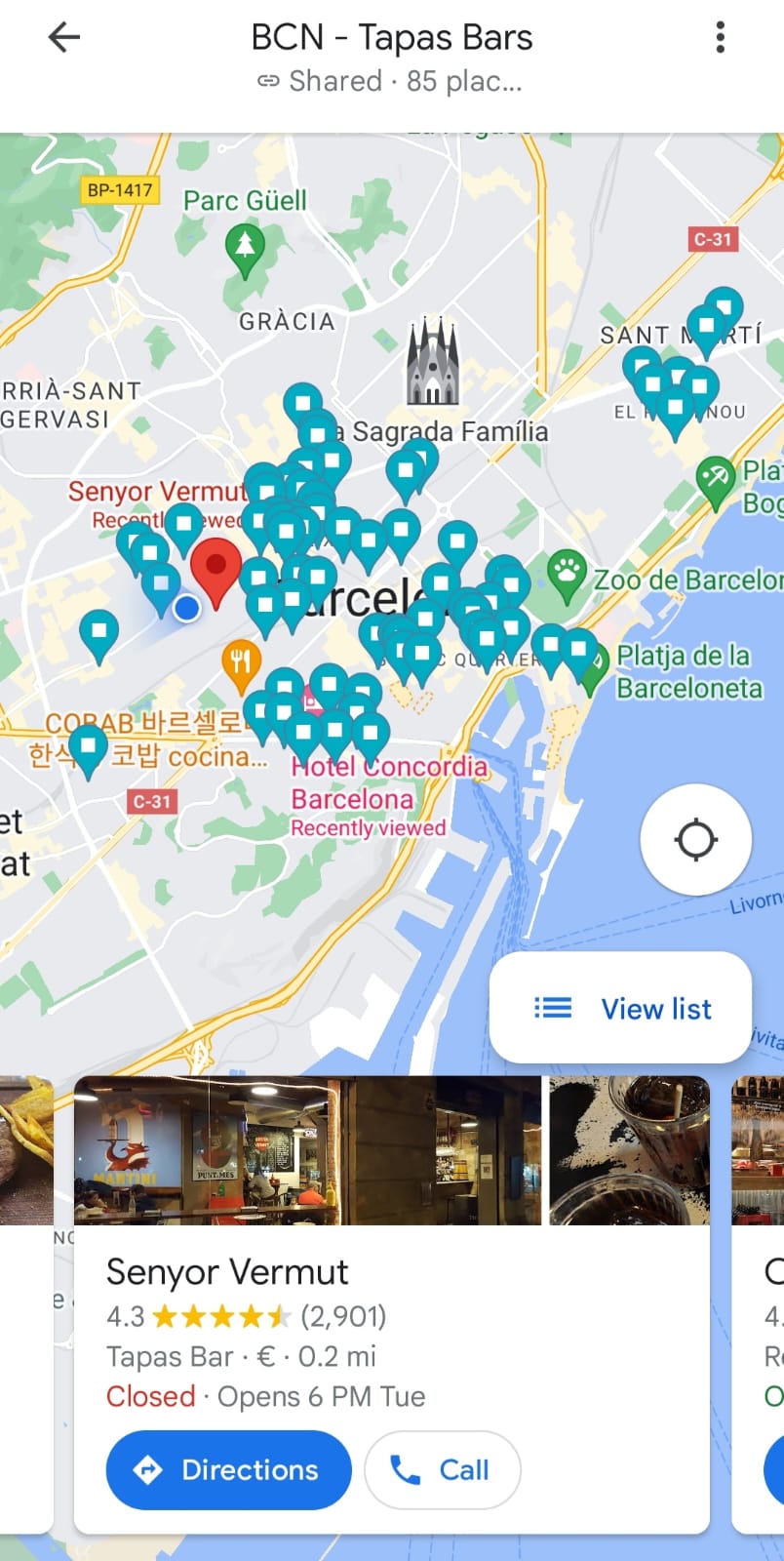Go back using the arrow icon
The width and height of the screenshot is (784, 1561).
(64, 38)
